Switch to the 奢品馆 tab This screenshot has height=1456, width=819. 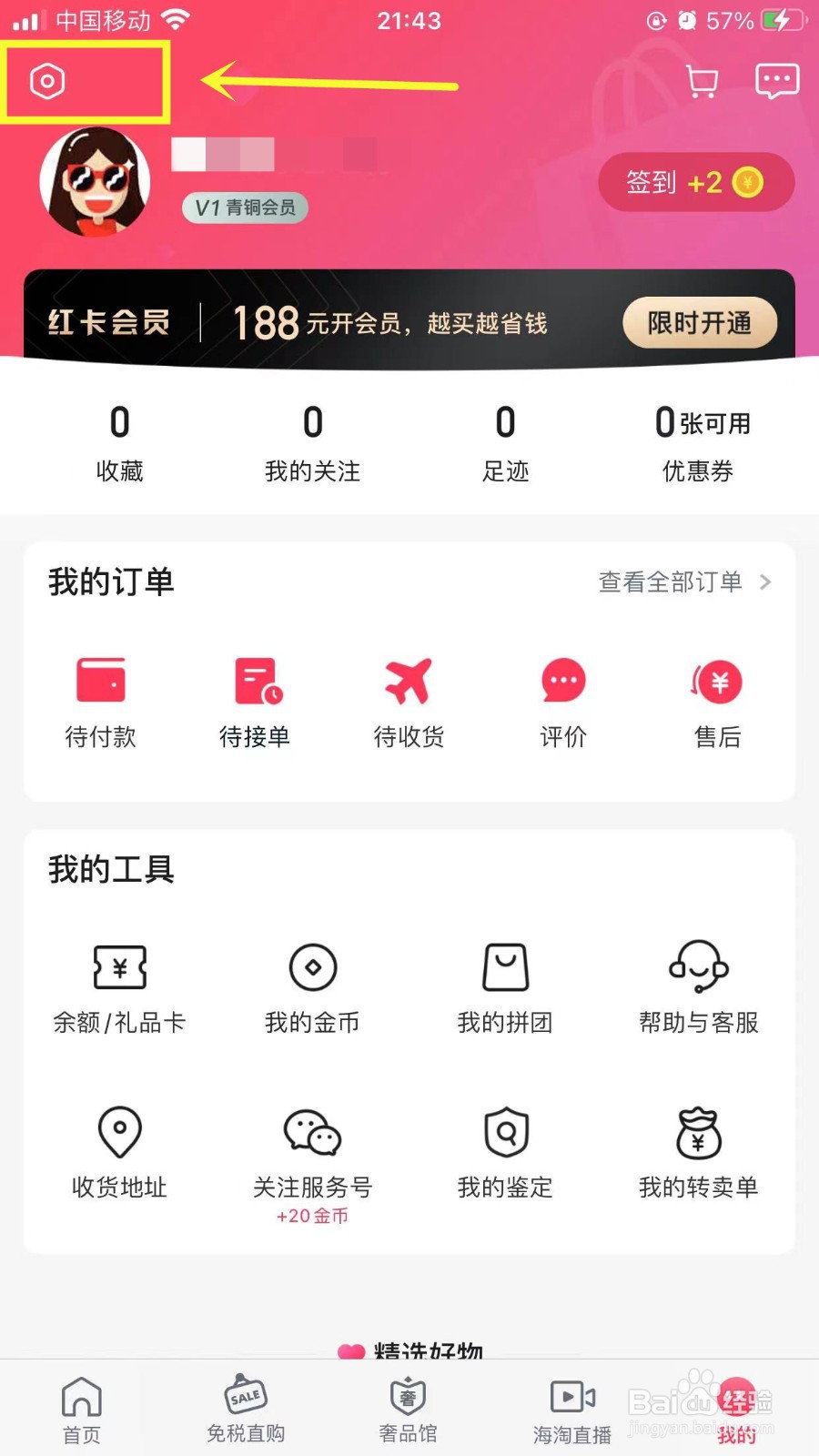pyautogui.click(x=408, y=1406)
